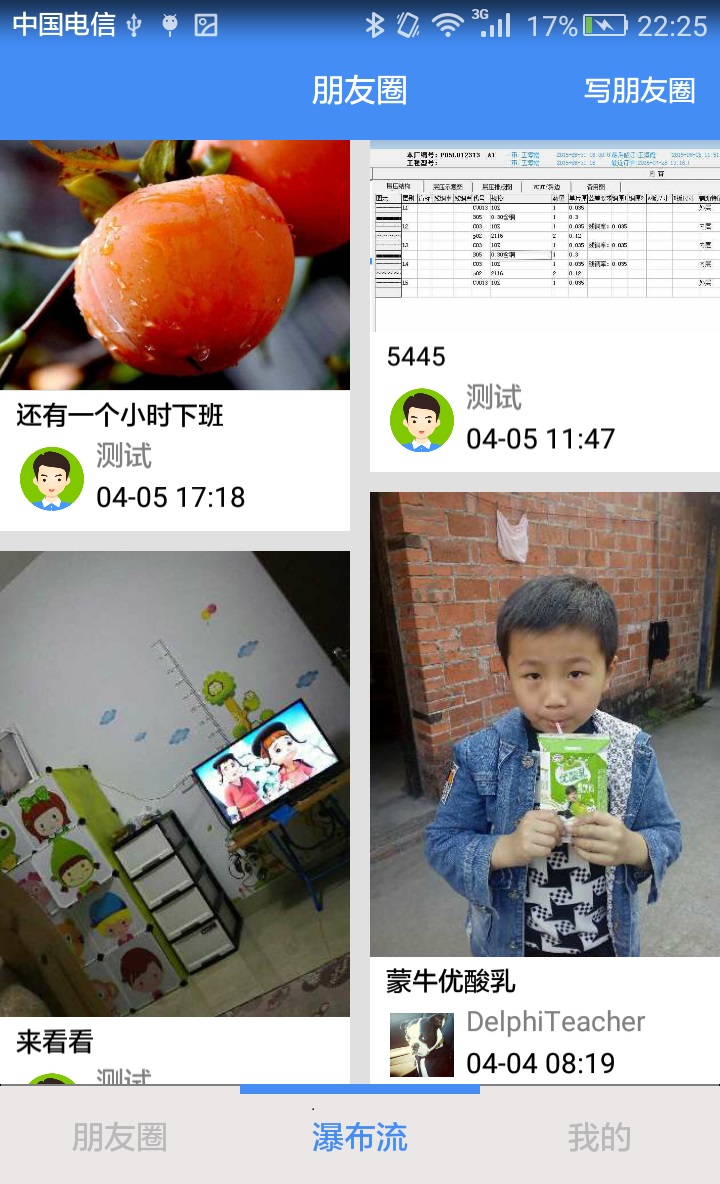Tap 写朋友圈 to write a post
Image resolution: width=720 pixels, height=1184 pixels.
click(x=639, y=91)
